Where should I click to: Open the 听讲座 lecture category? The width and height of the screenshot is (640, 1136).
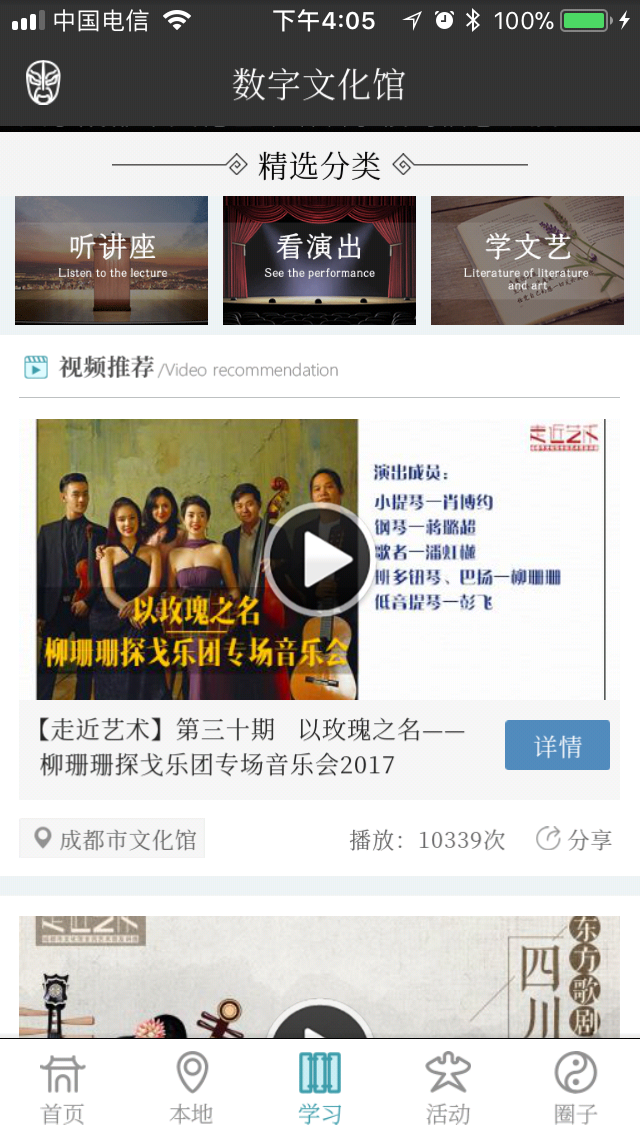click(112, 260)
